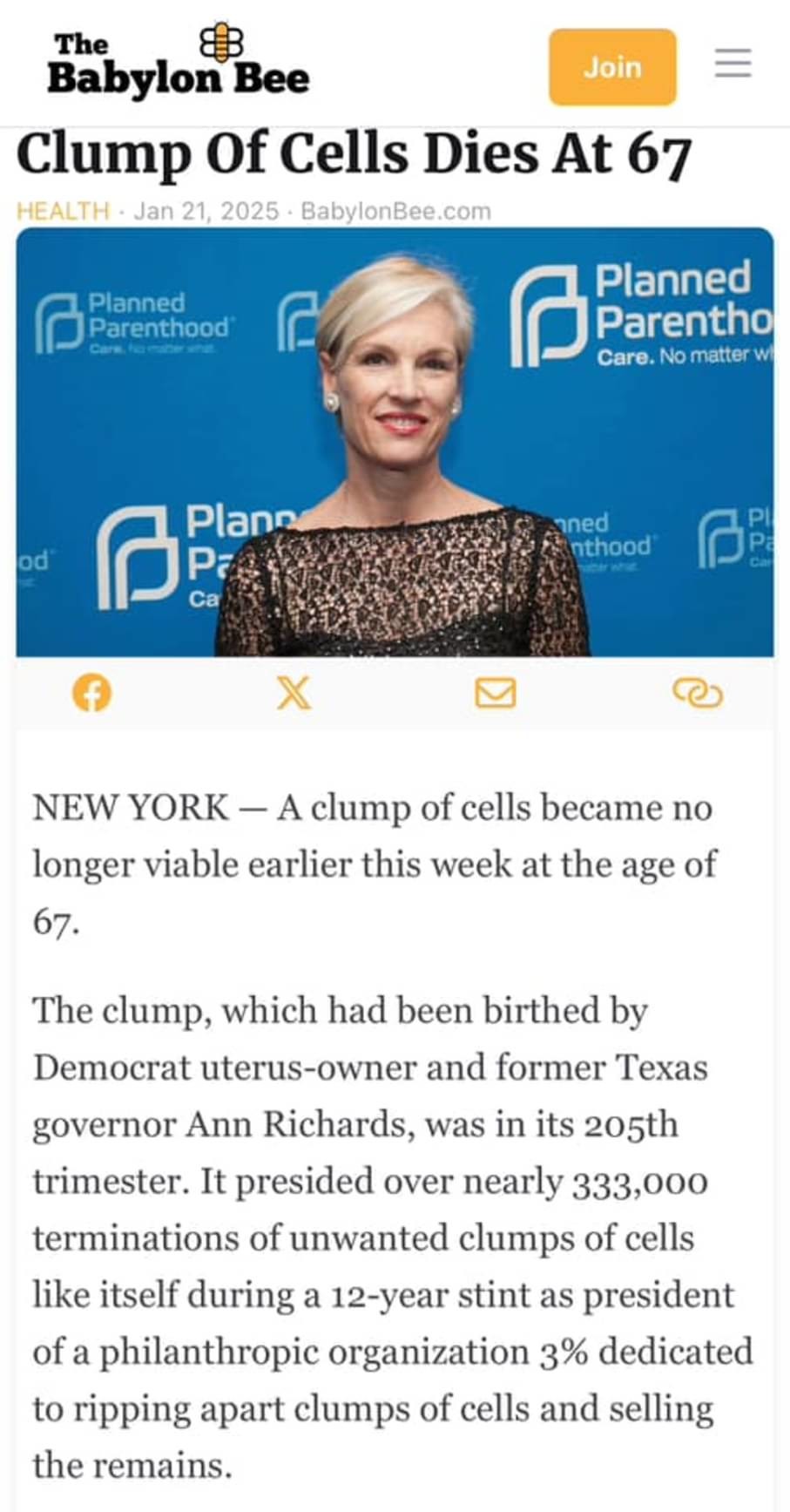This screenshot has height=1512, width=790.
Task: Copy the article link
Action: point(697,694)
